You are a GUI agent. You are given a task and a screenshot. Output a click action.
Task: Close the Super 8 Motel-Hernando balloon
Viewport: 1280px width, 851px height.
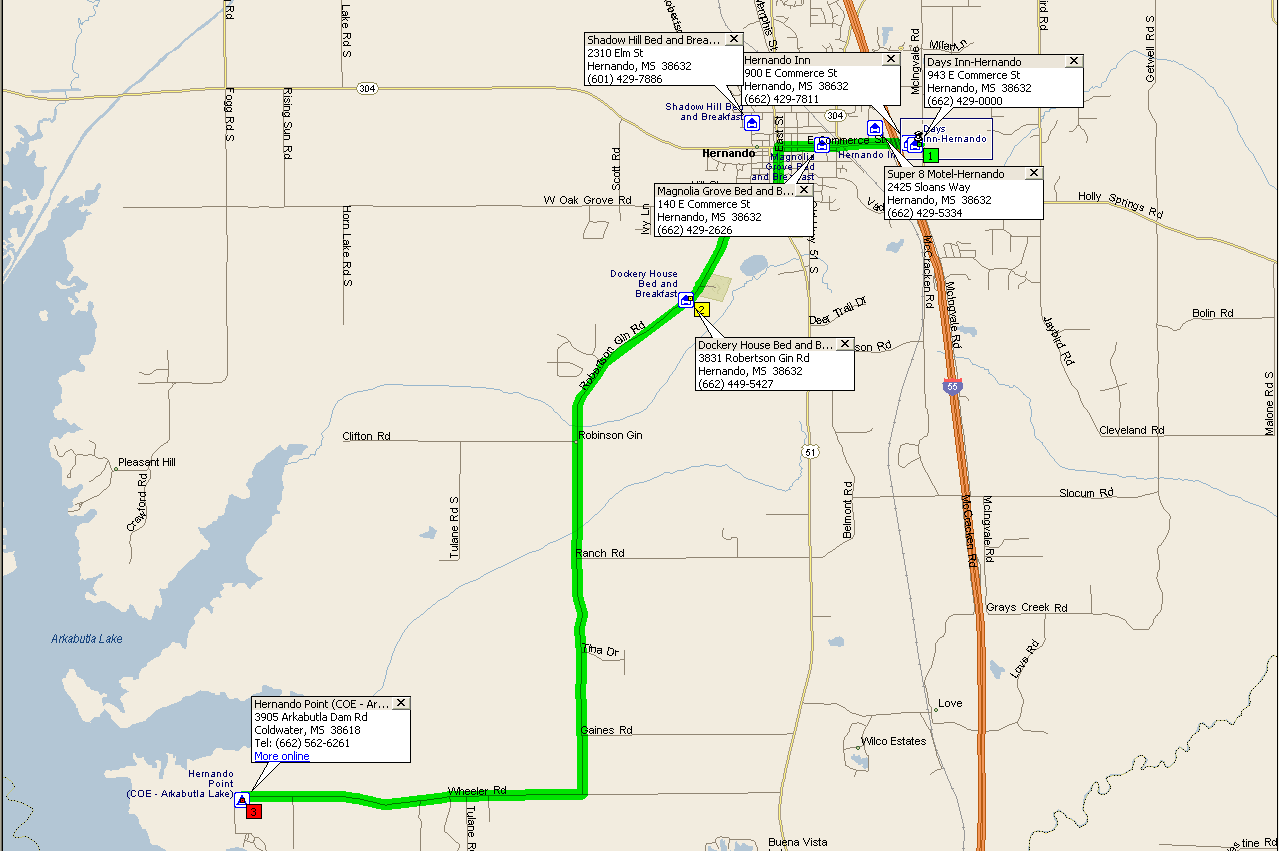[1034, 173]
